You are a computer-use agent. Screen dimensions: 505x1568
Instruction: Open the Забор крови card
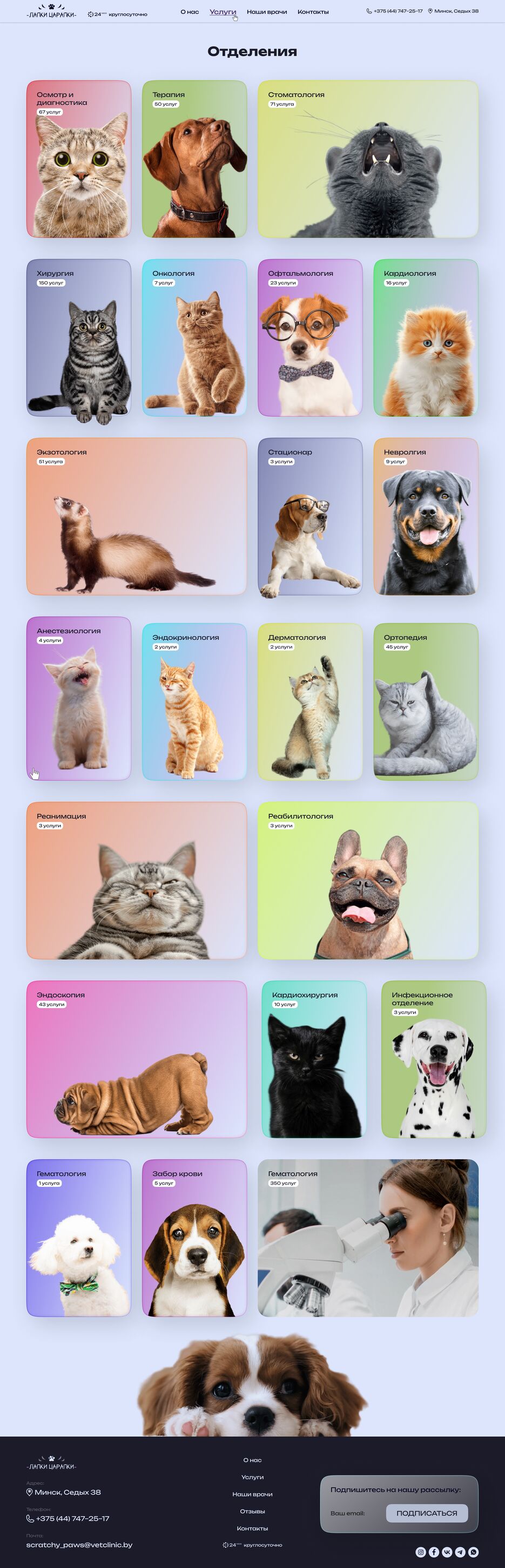(x=194, y=1238)
